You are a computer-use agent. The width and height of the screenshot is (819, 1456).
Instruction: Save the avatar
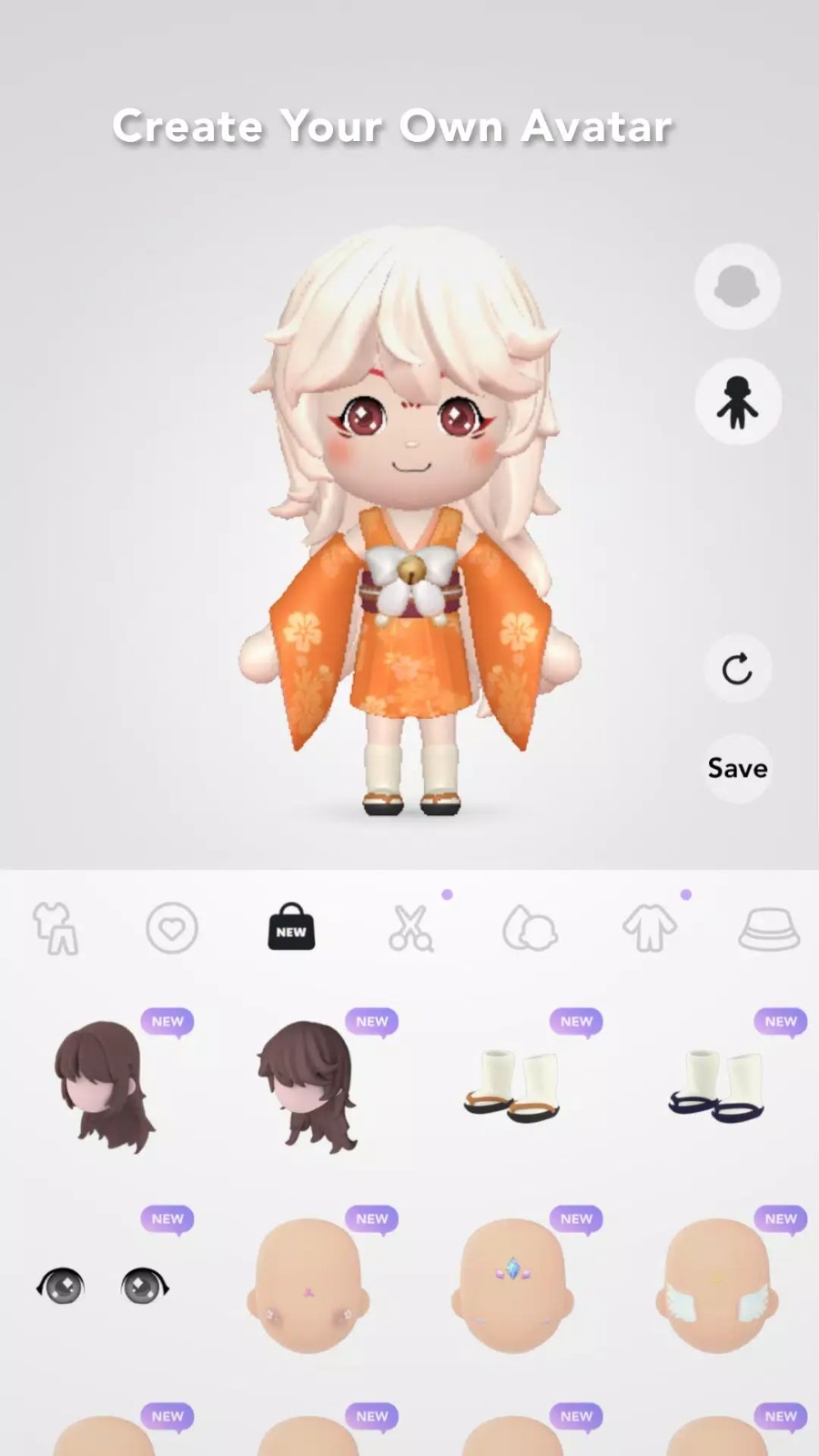737,768
